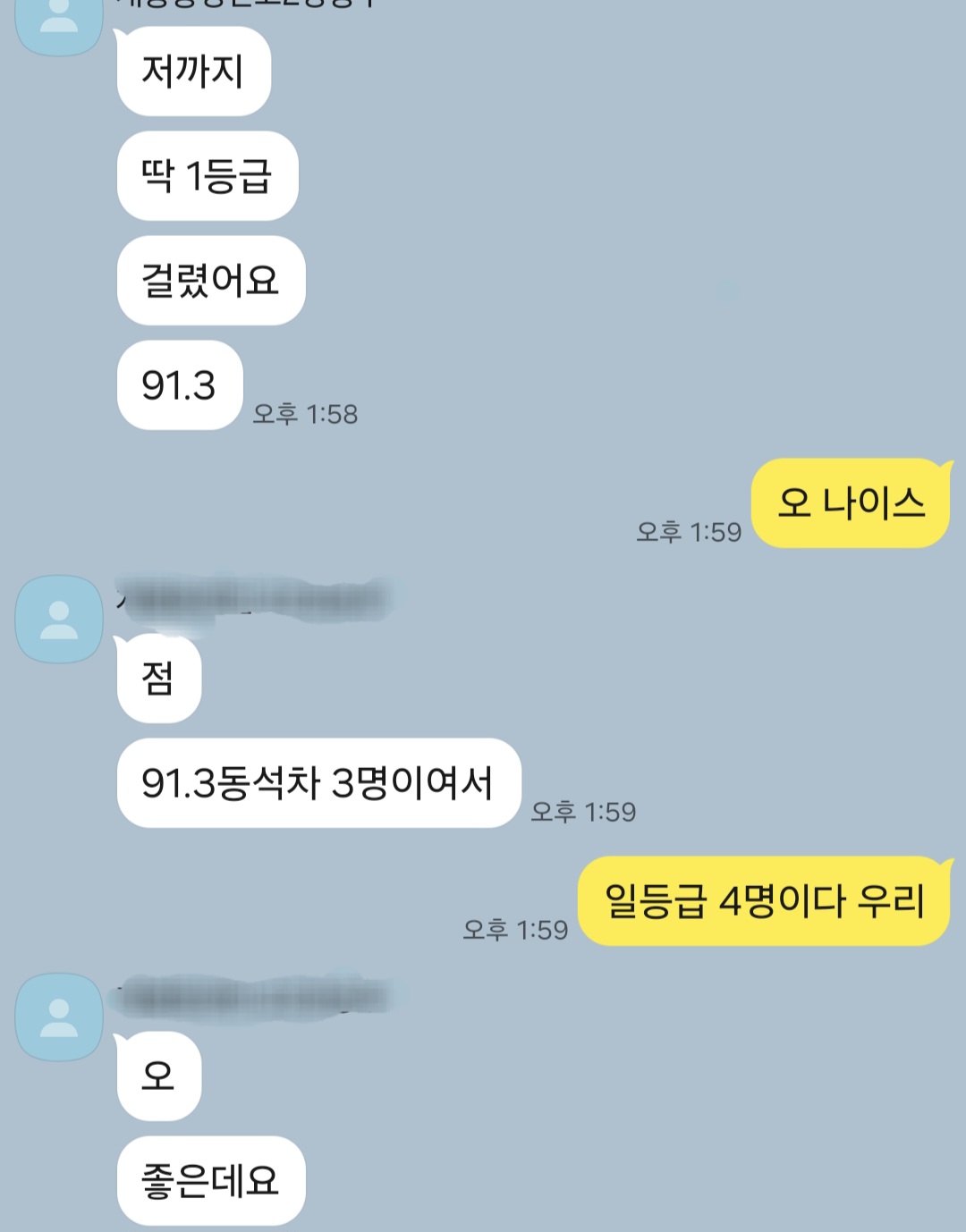Open profile picture beside the '좋은데요' message
Screen dimensions: 966x1232
tap(59, 1017)
